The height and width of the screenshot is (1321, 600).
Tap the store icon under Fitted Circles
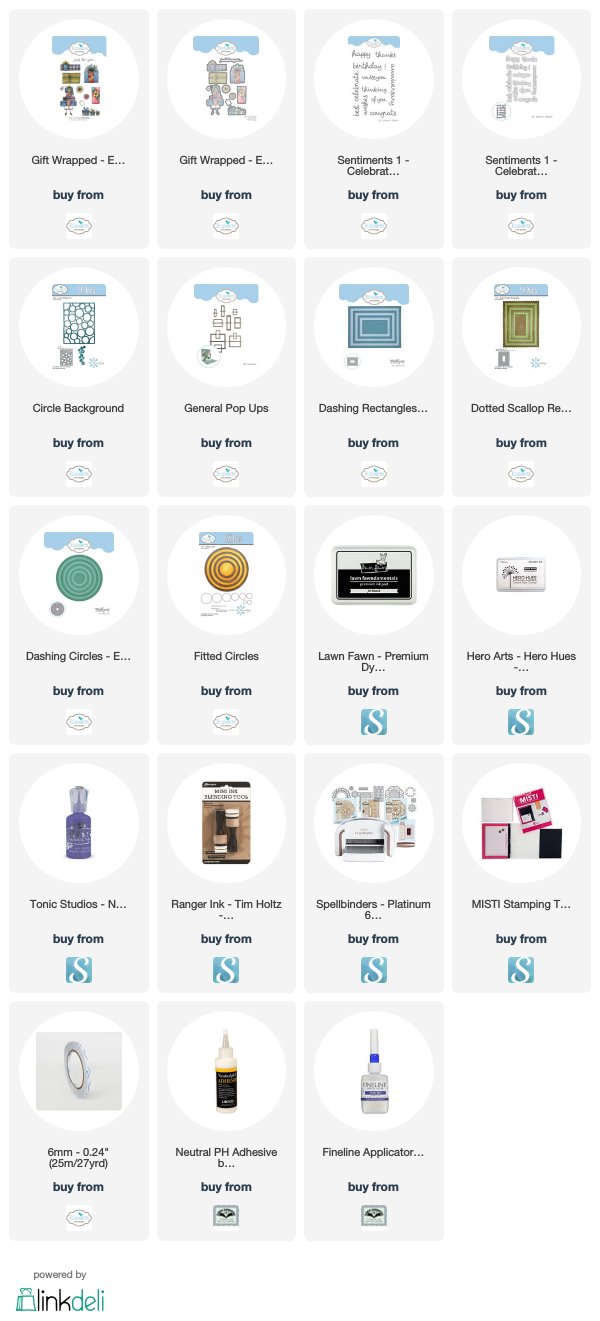226,720
